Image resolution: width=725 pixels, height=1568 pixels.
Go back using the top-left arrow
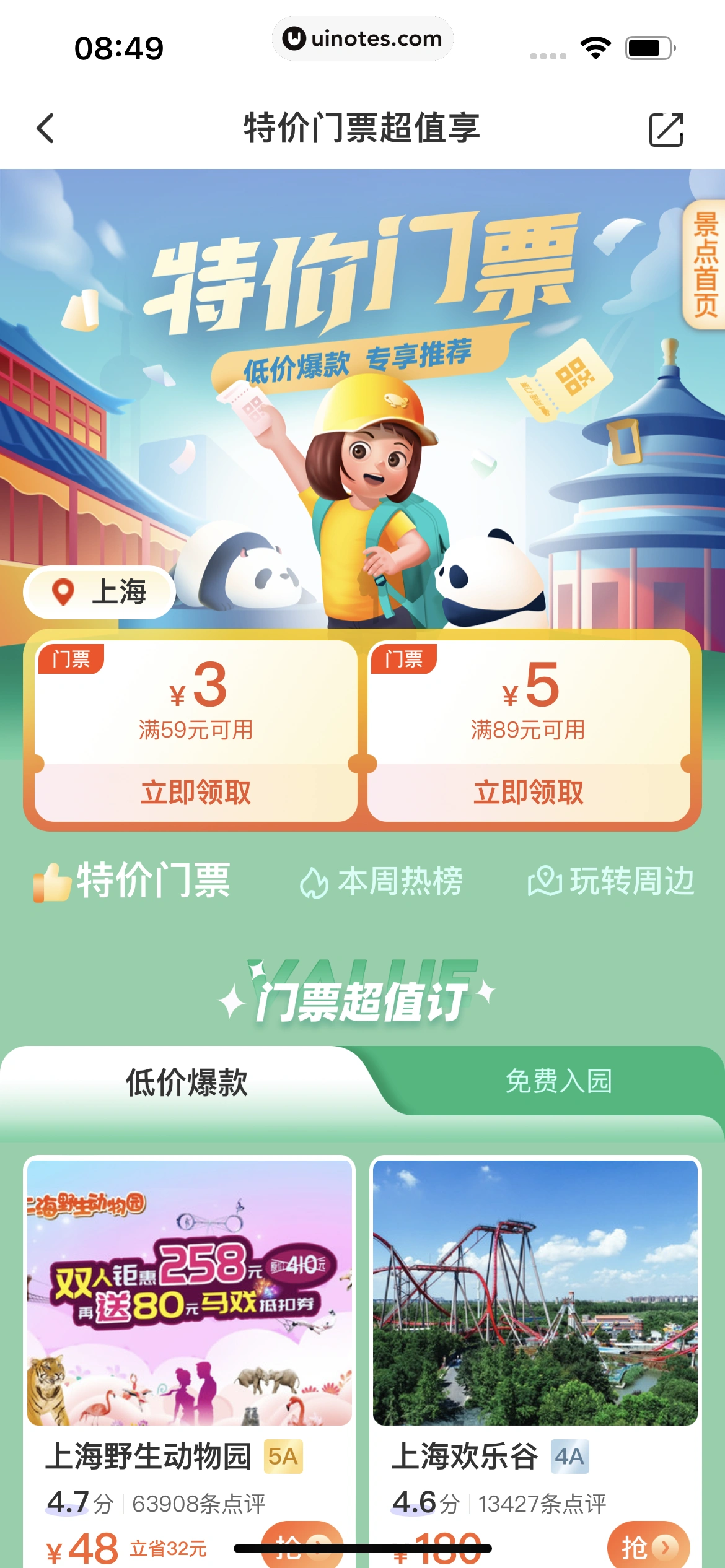pos(46,129)
